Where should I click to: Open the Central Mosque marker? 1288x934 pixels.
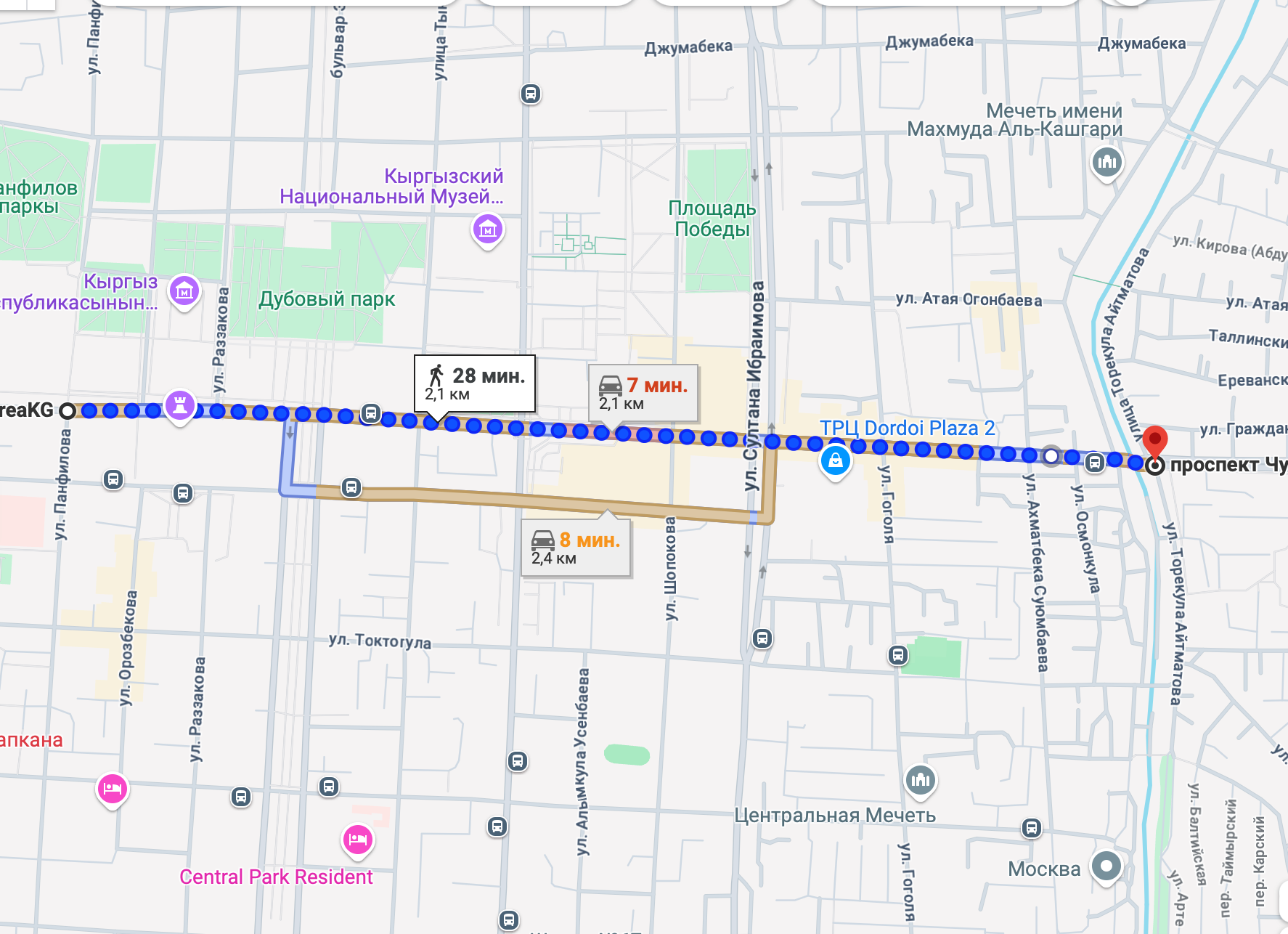pyautogui.click(x=921, y=781)
